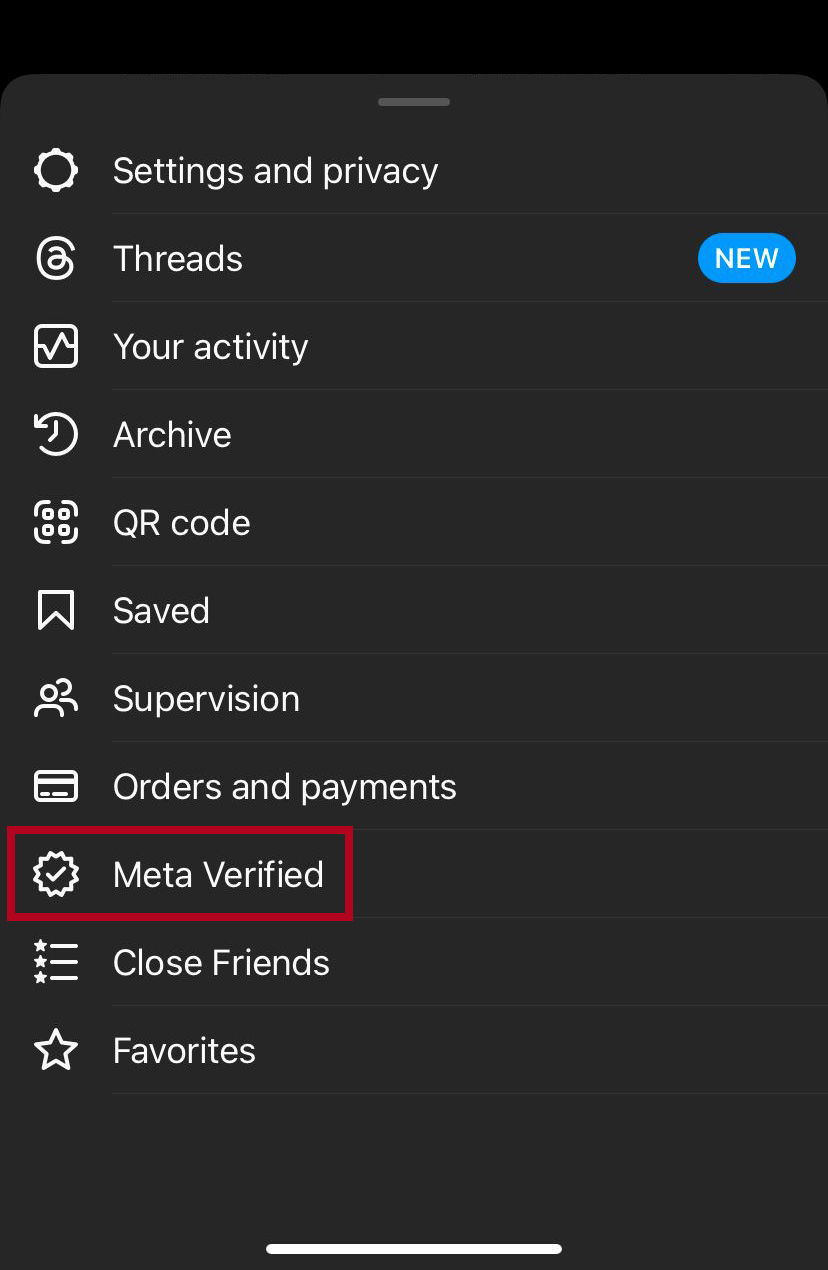Open Supervision settings
The image size is (828, 1270).
pos(206,699)
